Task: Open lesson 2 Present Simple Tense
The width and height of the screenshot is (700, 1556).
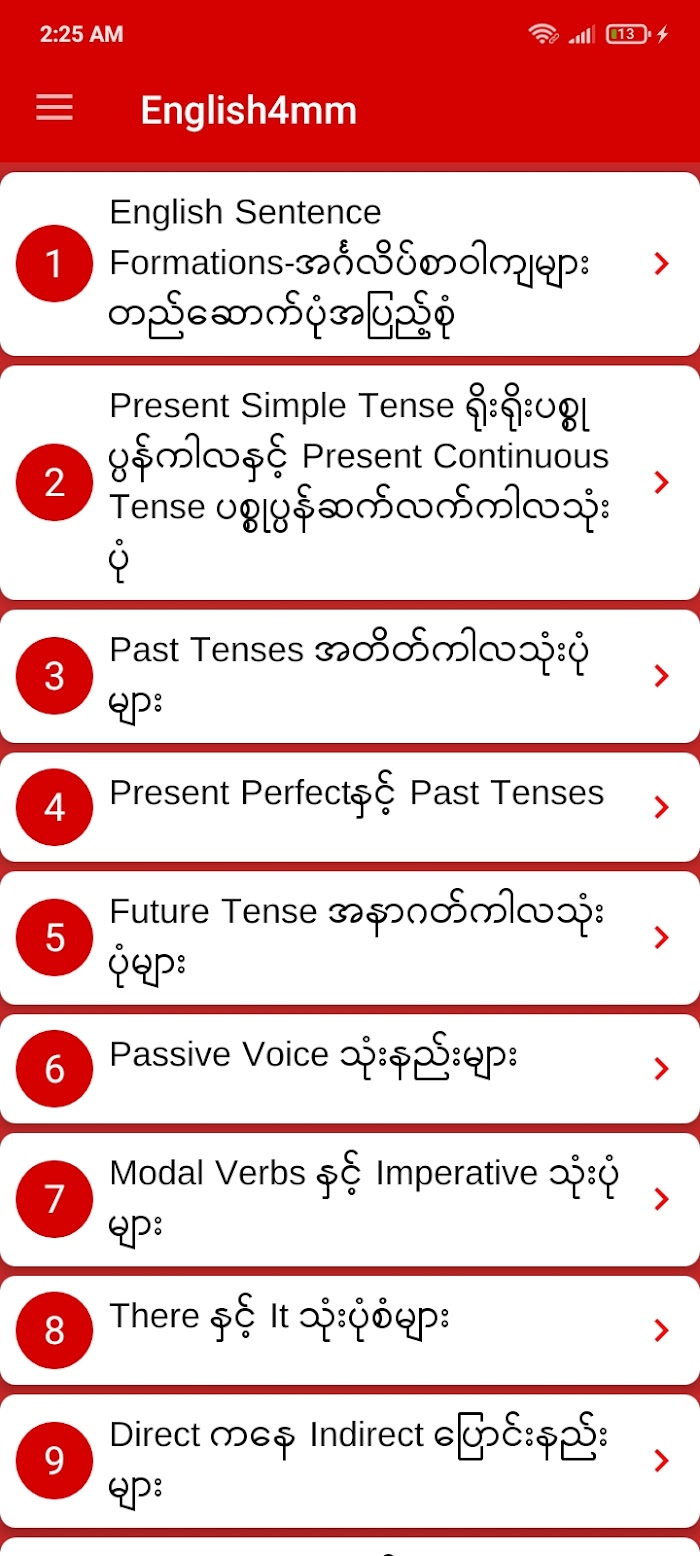Action: (x=350, y=482)
